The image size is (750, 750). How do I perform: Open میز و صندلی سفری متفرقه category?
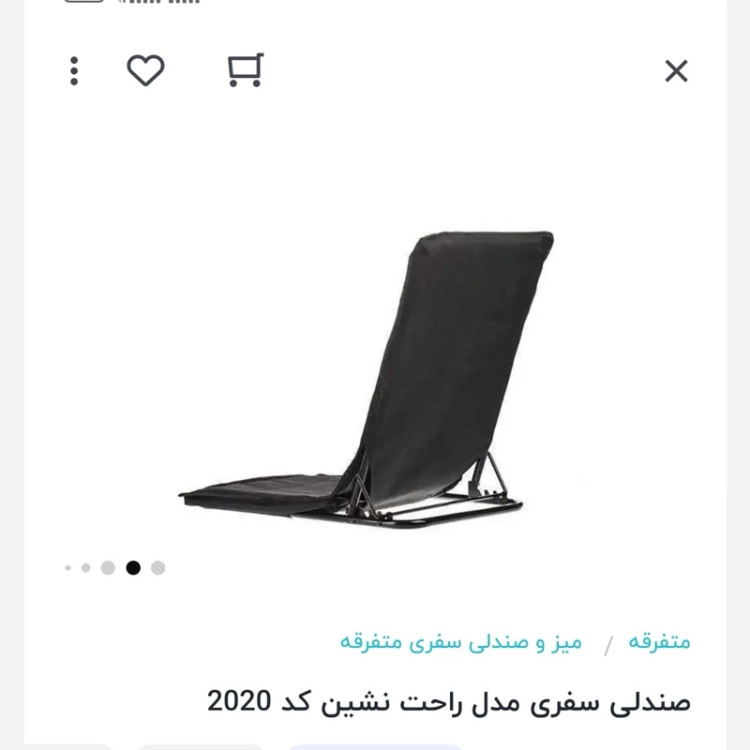tap(460, 641)
